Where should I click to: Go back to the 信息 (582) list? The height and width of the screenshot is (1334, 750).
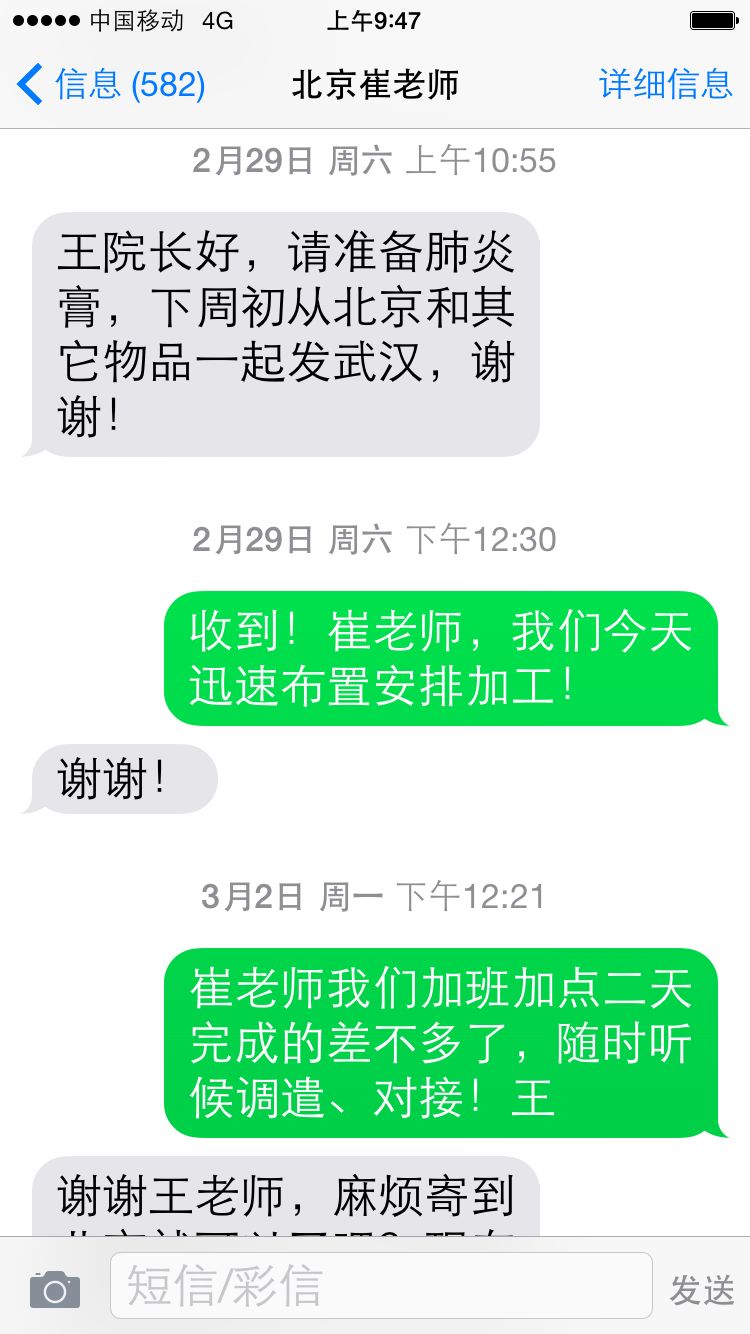110,85
